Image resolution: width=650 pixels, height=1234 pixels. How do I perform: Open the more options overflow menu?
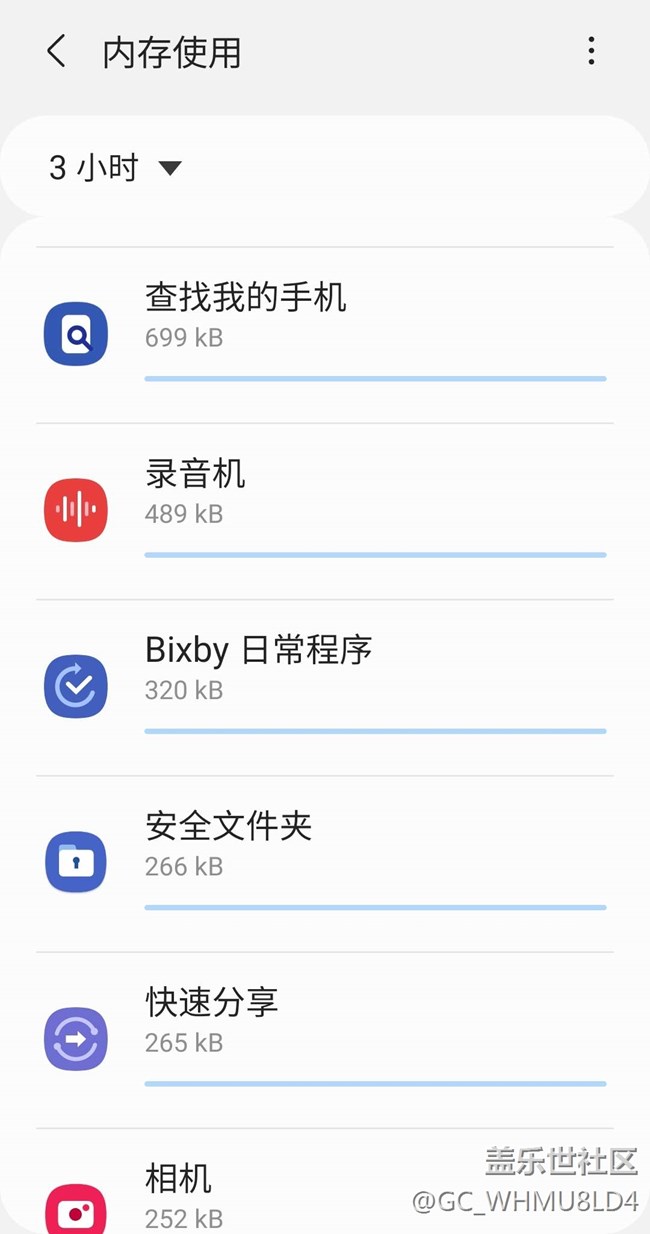591,51
